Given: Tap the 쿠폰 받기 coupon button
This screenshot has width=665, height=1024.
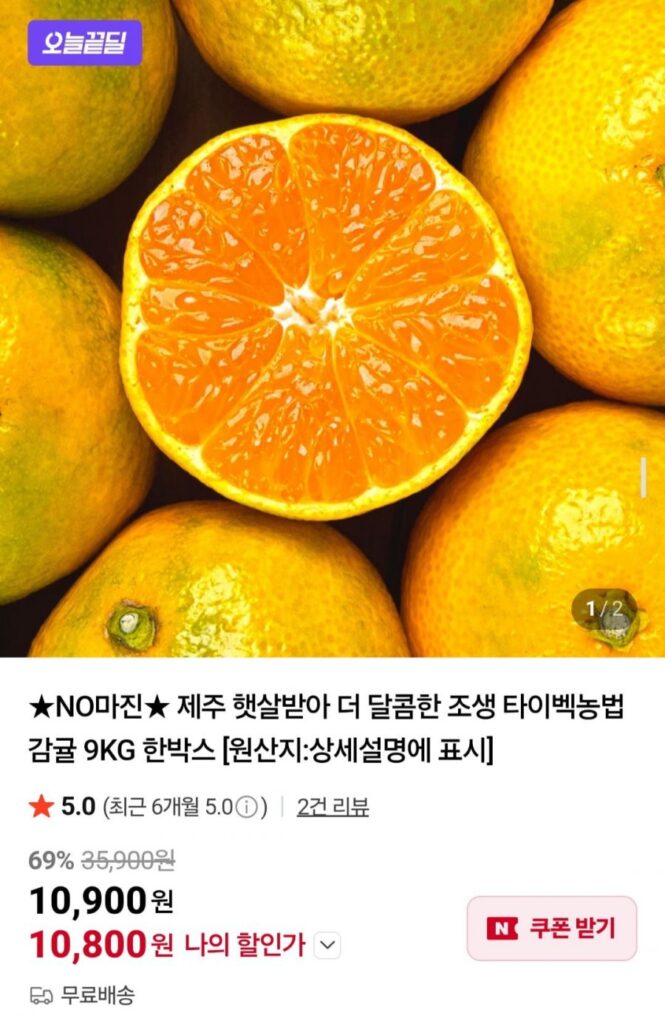Looking at the screenshot, I should pos(551,928).
